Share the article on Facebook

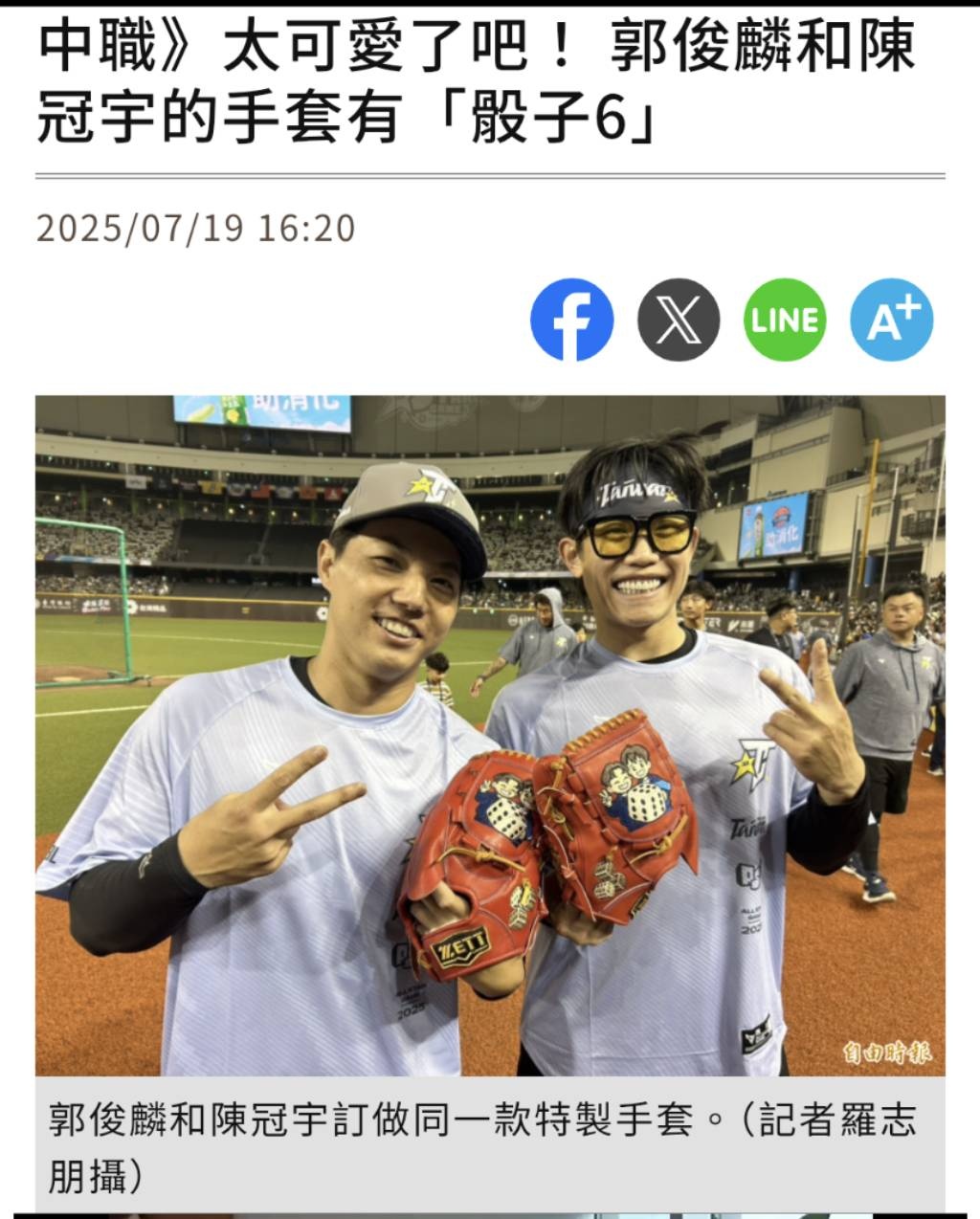tap(571, 320)
